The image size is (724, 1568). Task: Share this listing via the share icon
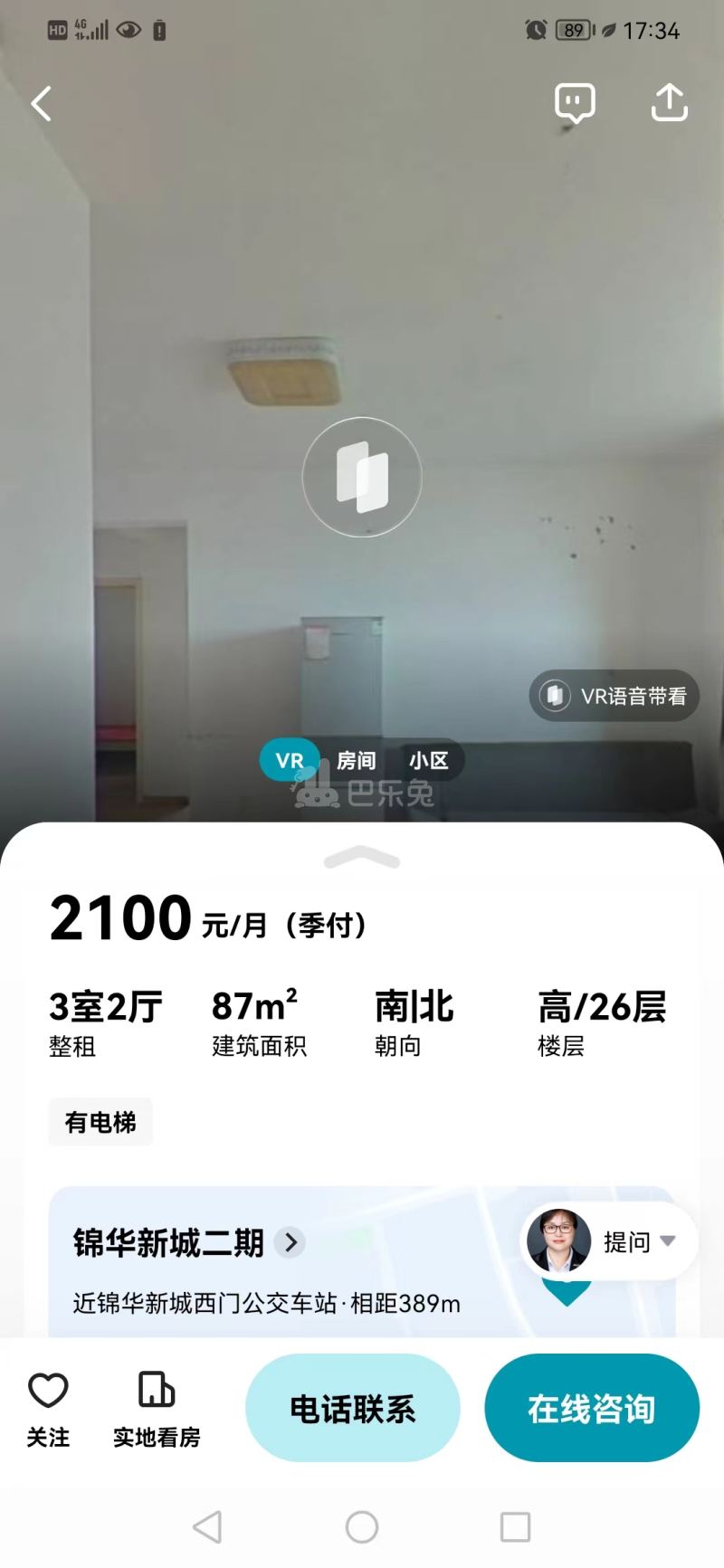tap(670, 102)
